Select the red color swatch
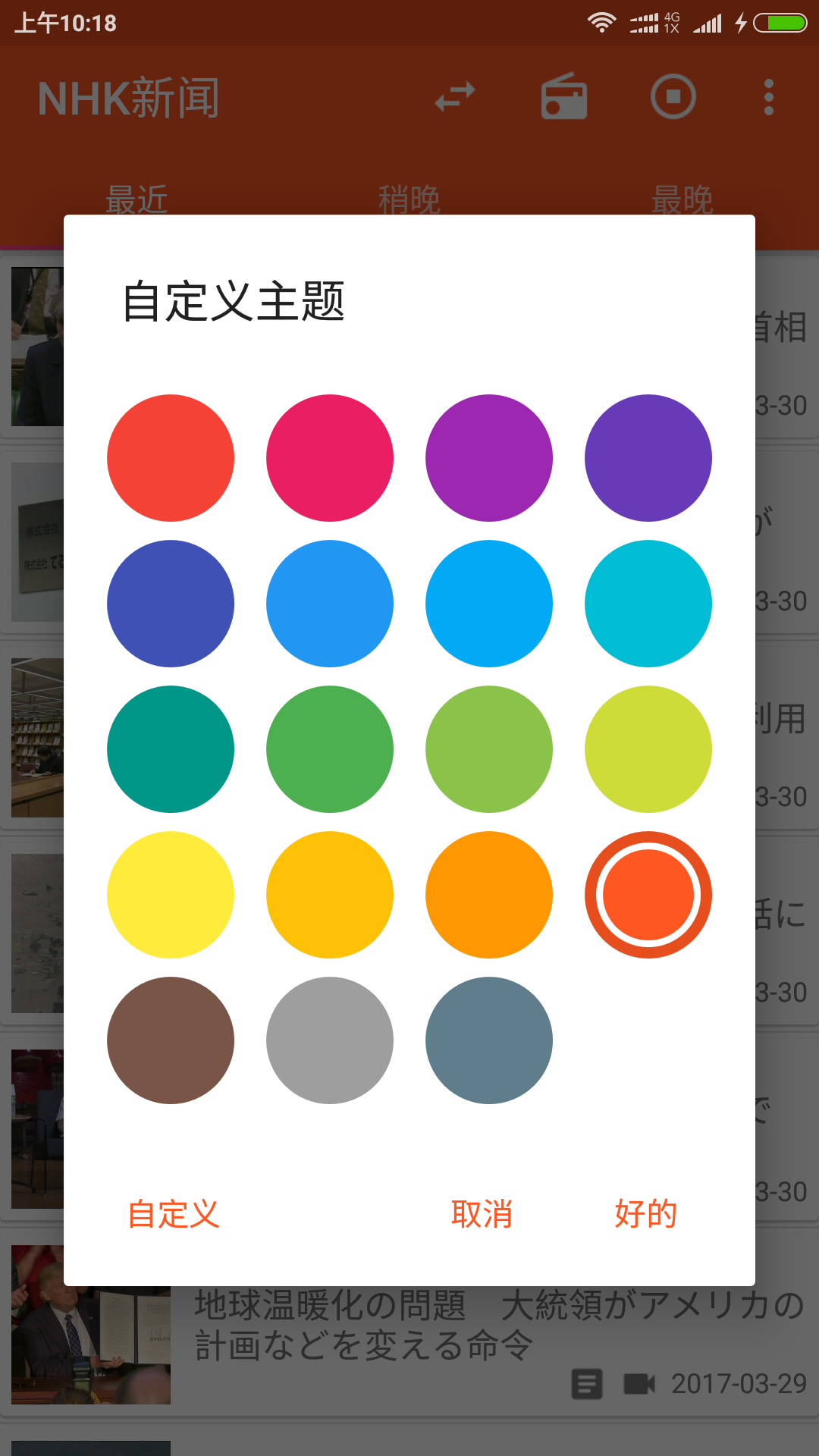This screenshot has width=819, height=1456. point(171,458)
